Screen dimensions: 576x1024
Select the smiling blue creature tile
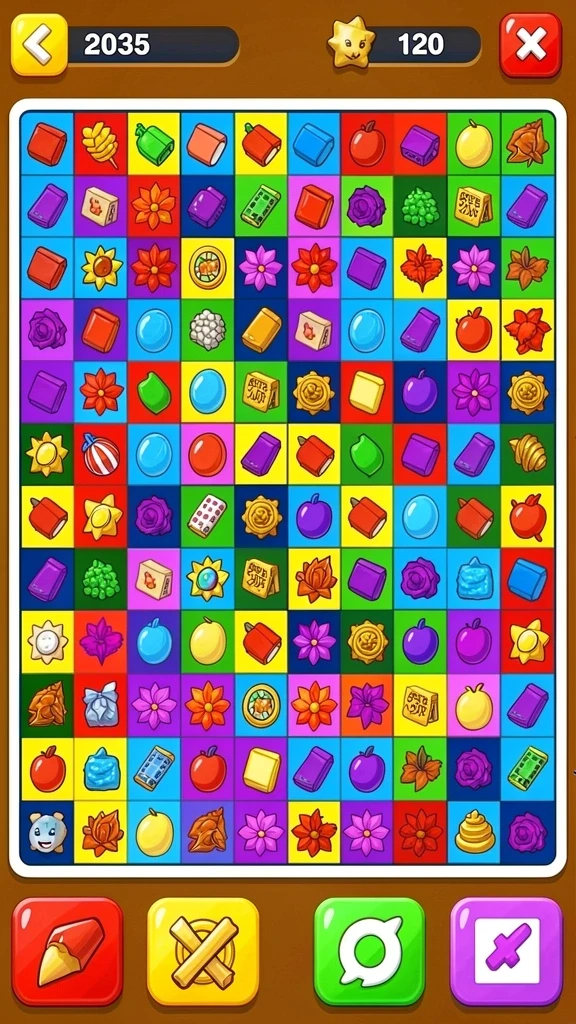point(47,833)
